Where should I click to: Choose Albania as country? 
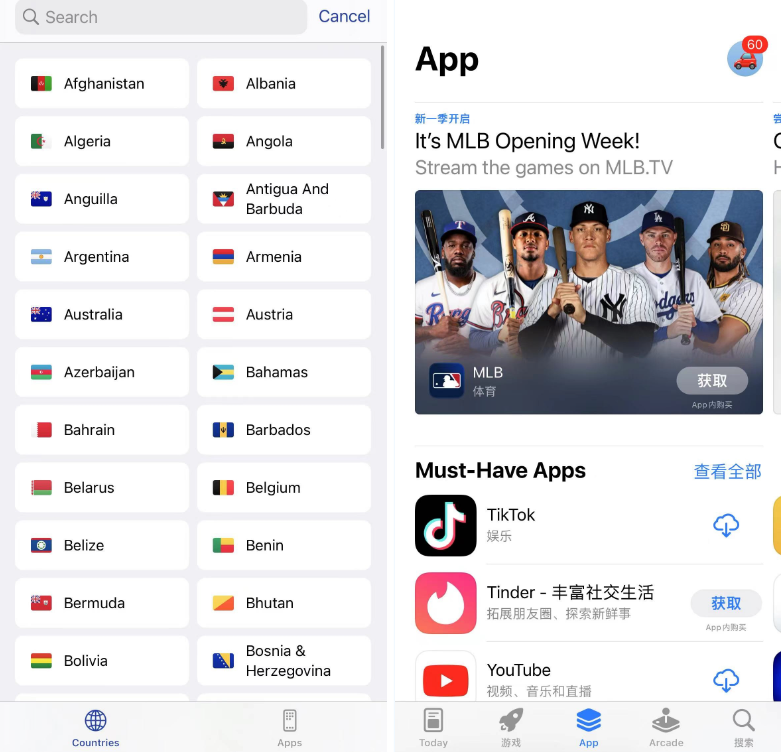284,84
